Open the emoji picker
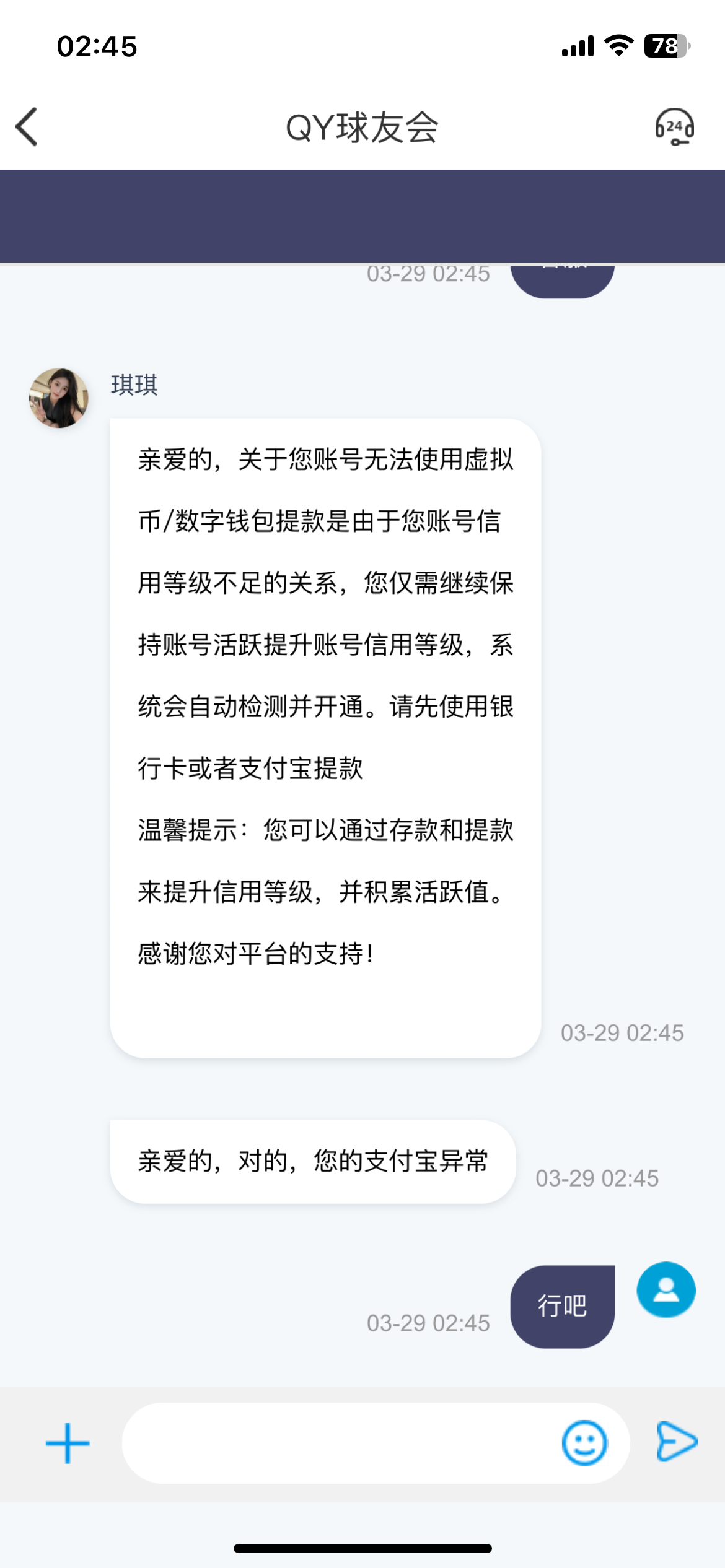The image size is (725, 1568). (x=584, y=1443)
